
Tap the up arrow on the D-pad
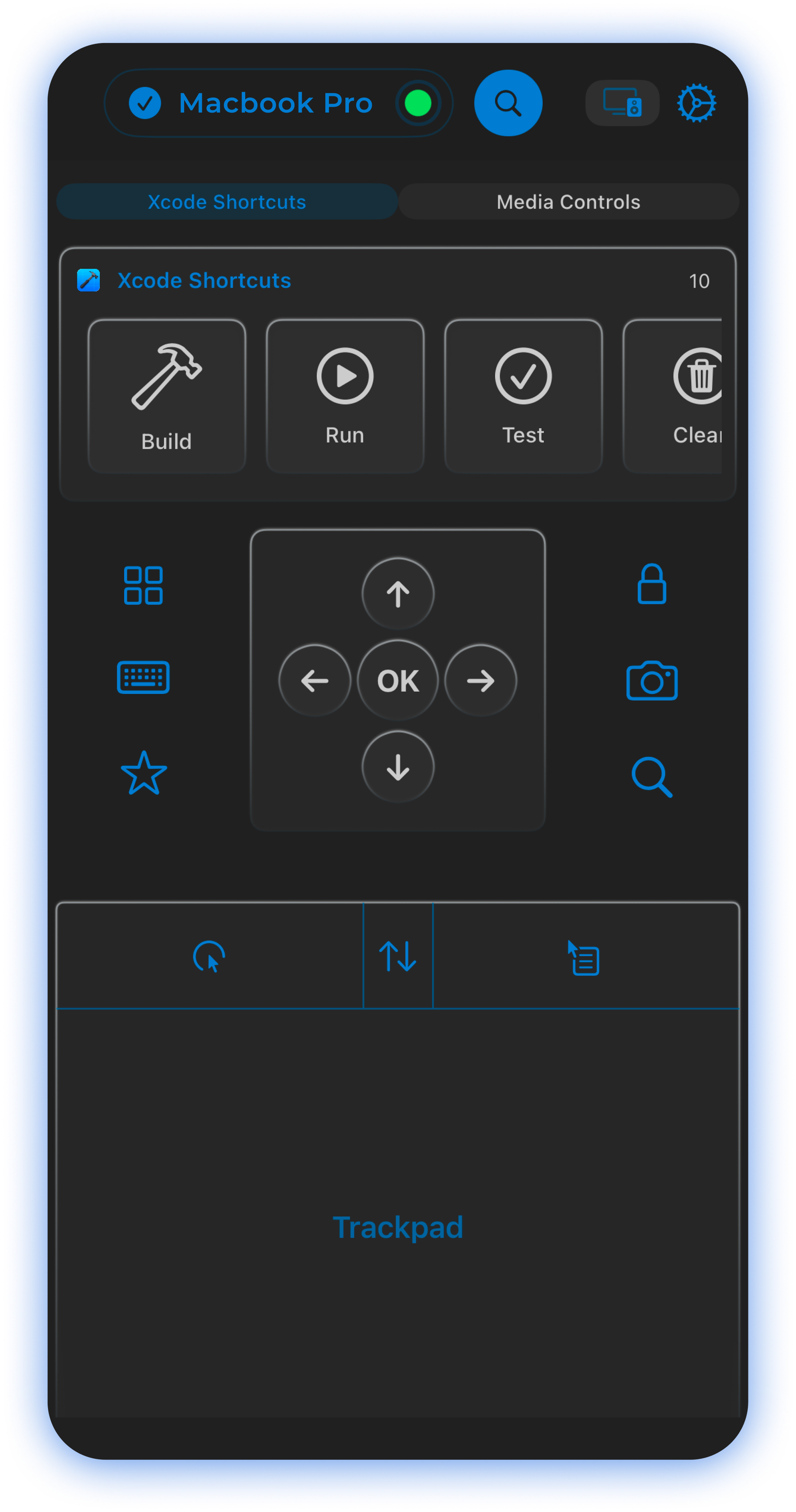(398, 594)
